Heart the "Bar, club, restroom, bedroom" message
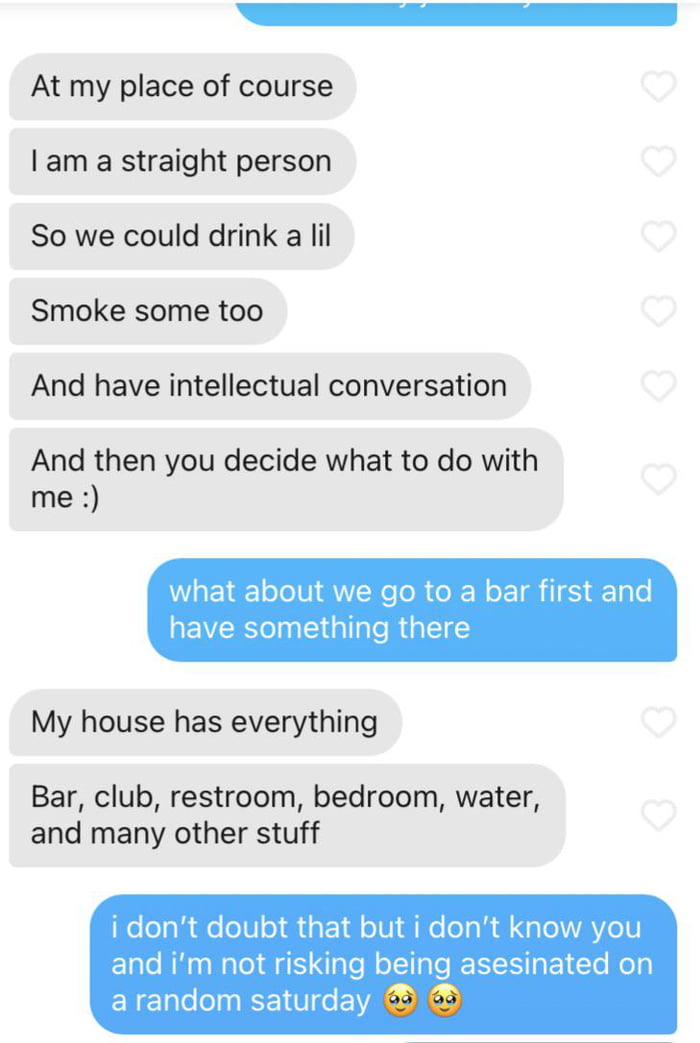 (658, 815)
